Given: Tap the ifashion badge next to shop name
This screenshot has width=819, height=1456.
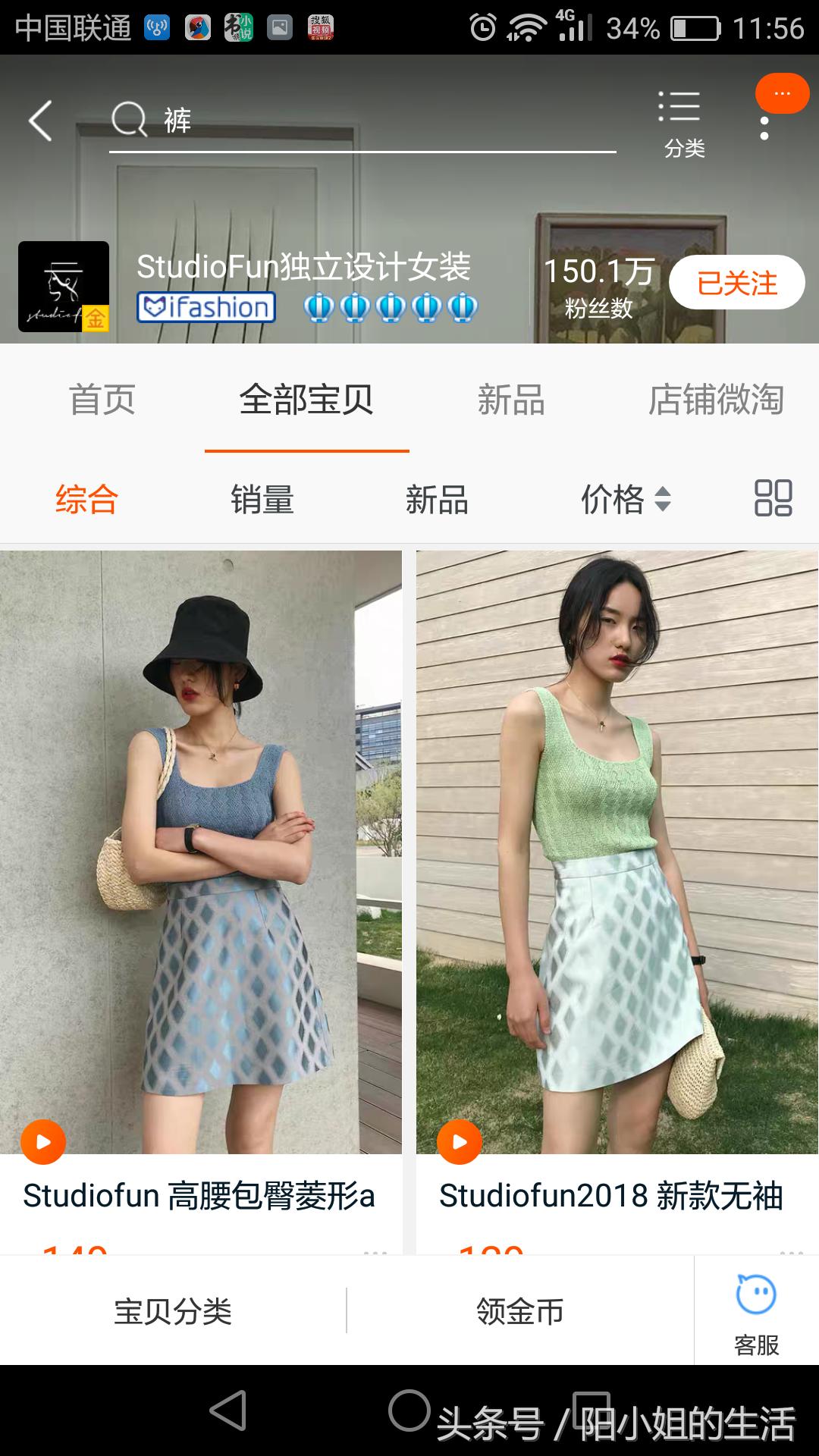Looking at the screenshot, I should coord(206,306).
